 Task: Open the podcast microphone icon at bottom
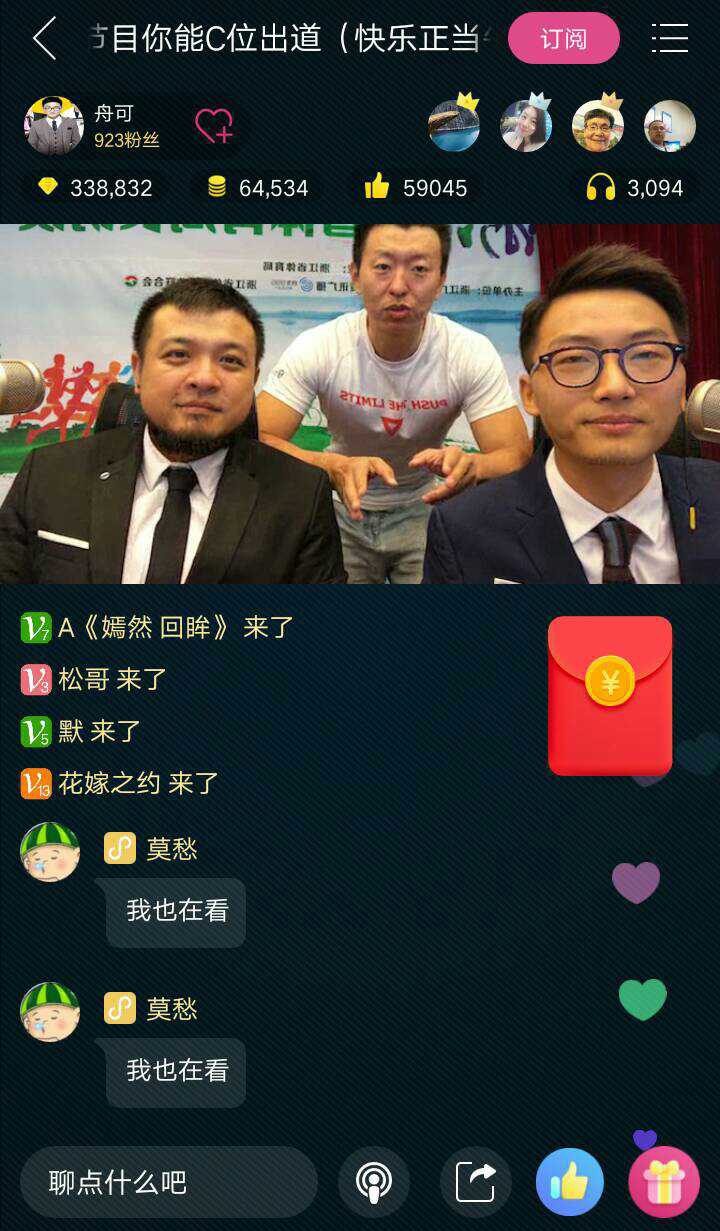[x=374, y=1182]
